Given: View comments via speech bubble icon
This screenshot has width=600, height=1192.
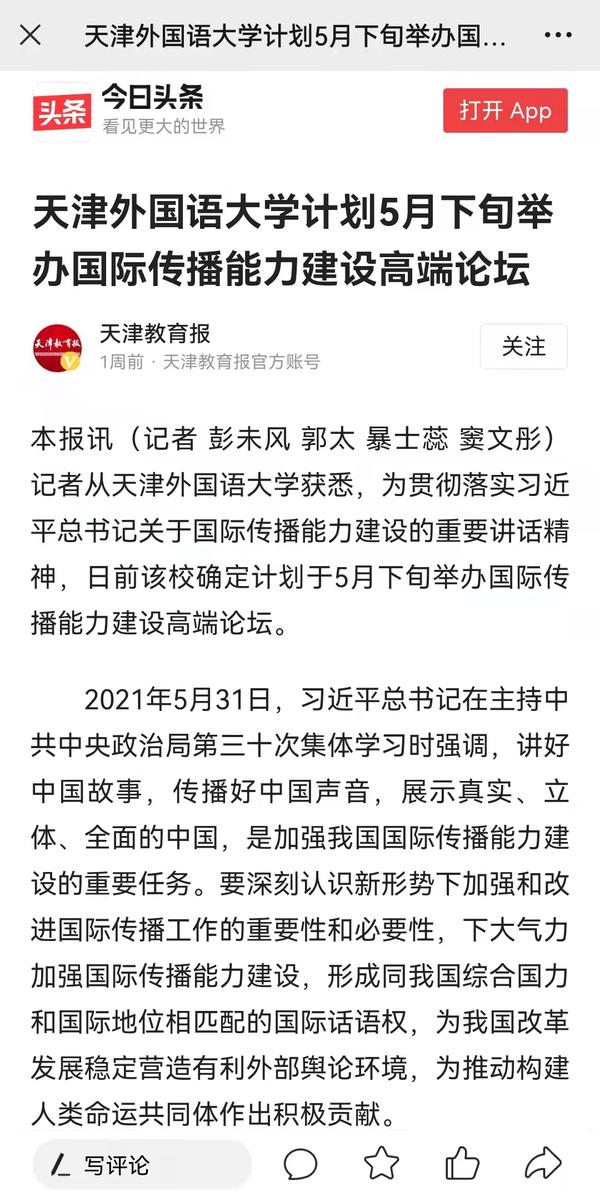Looking at the screenshot, I should click(x=300, y=1163).
